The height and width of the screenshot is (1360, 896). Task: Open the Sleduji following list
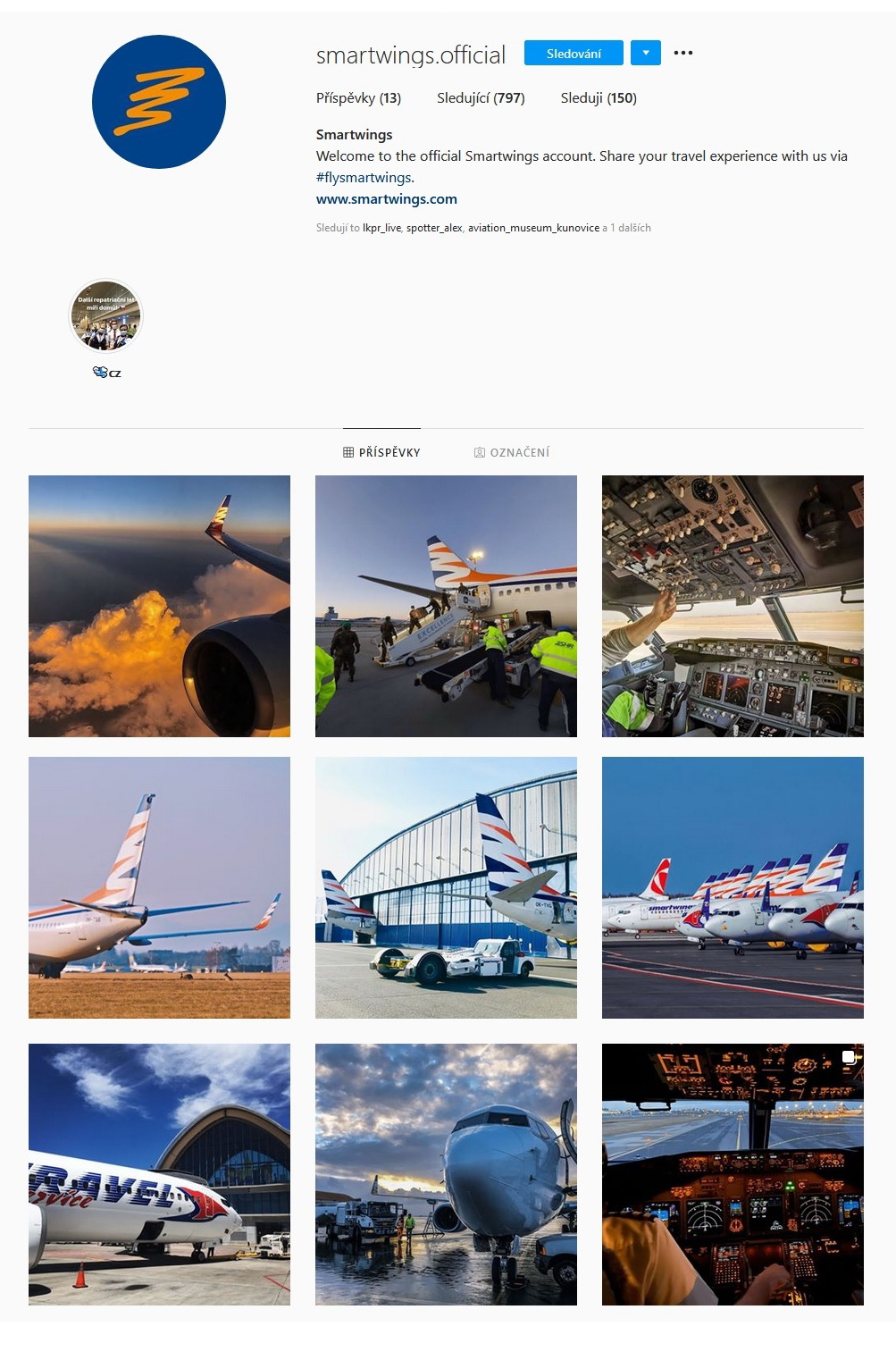[x=599, y=98]
